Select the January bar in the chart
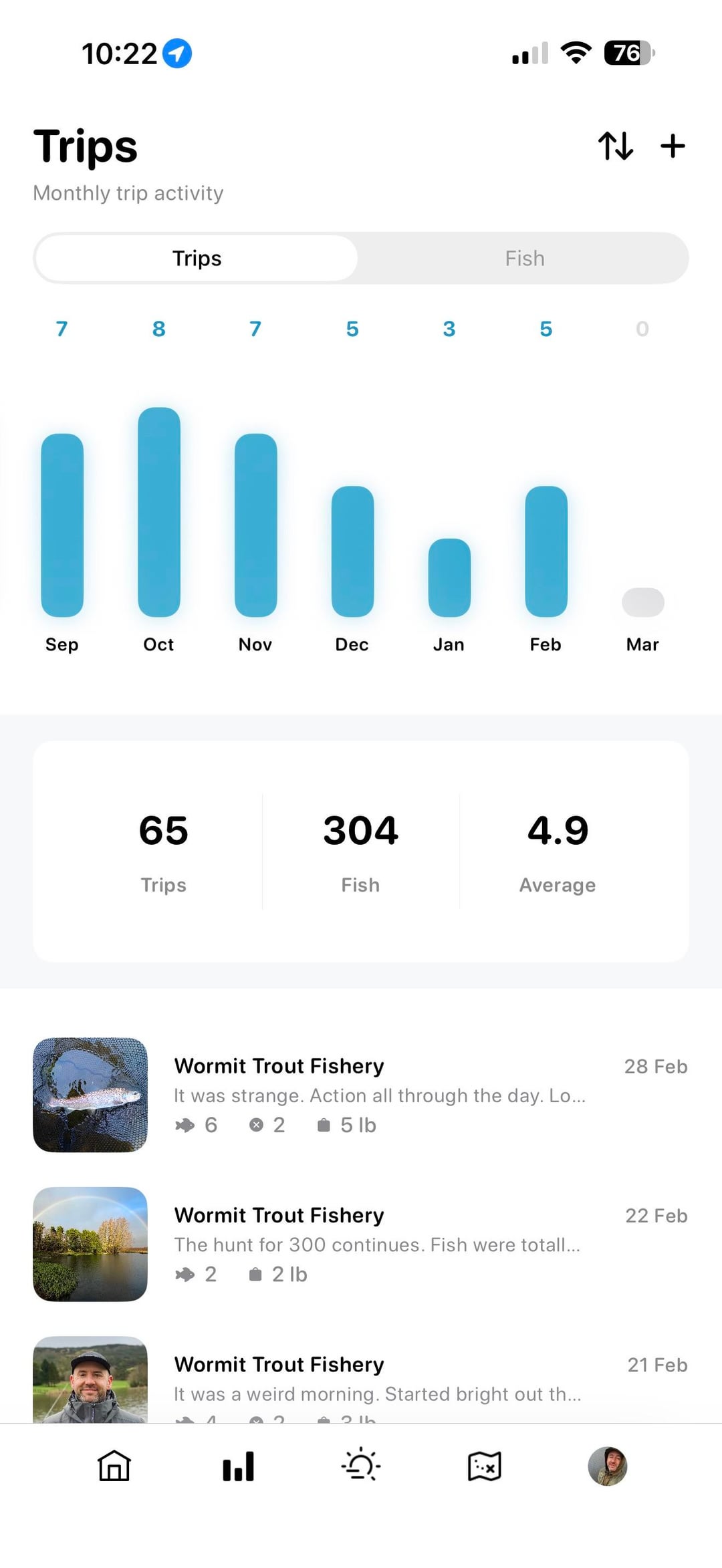 pyautogui.click(x=449, y=577)
